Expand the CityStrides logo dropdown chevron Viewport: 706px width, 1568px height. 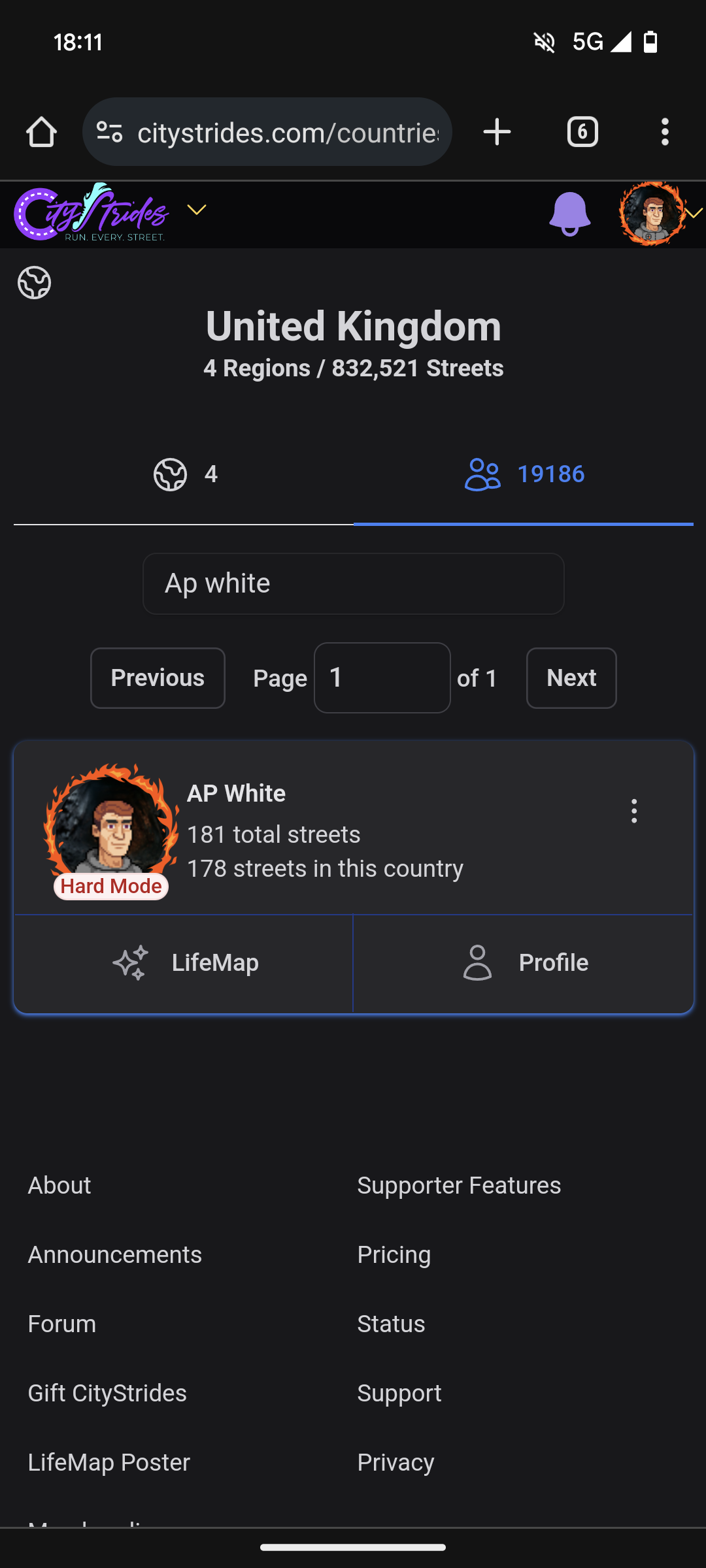pyautogui.click(x=196, y=210)
